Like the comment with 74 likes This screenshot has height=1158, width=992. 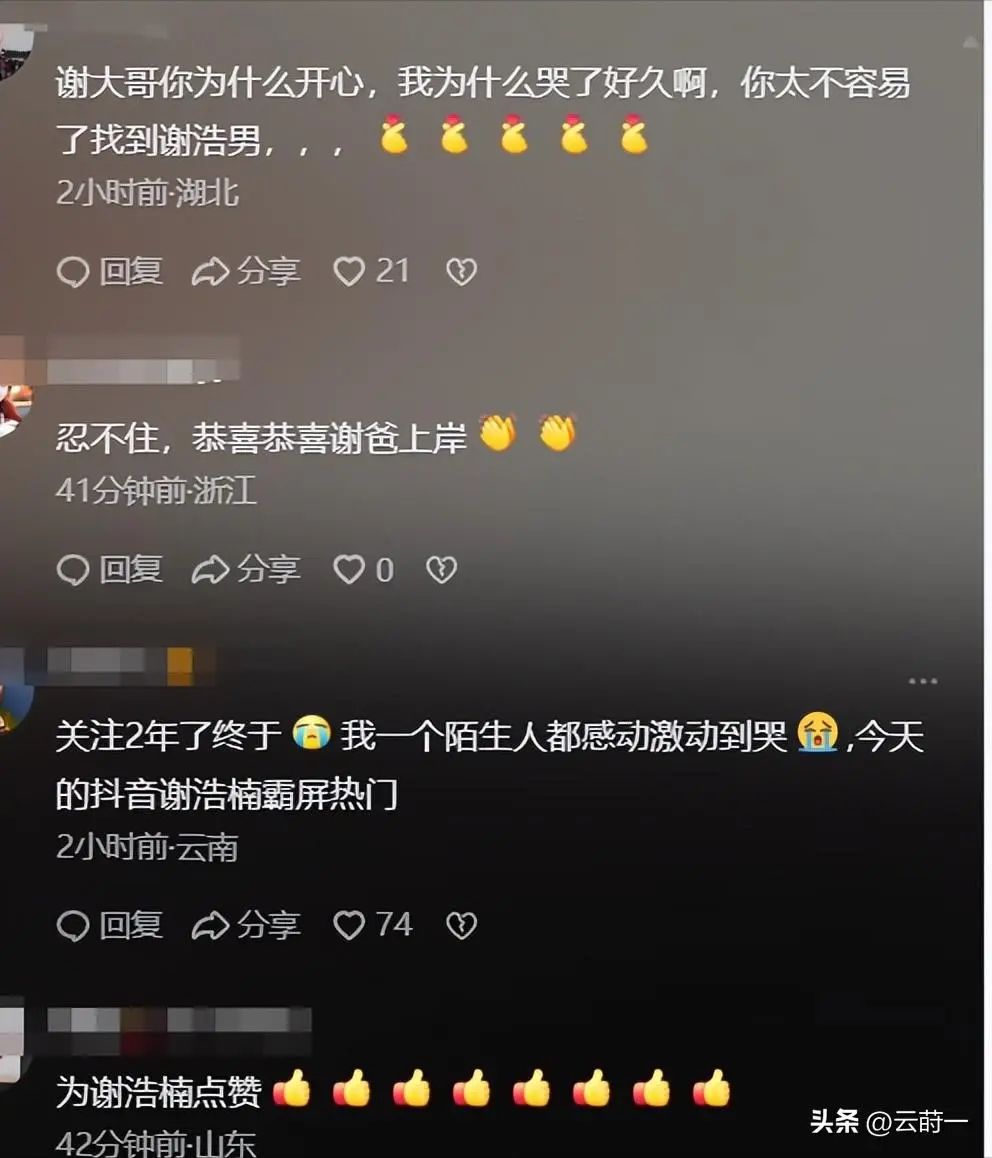coord(349,925)
